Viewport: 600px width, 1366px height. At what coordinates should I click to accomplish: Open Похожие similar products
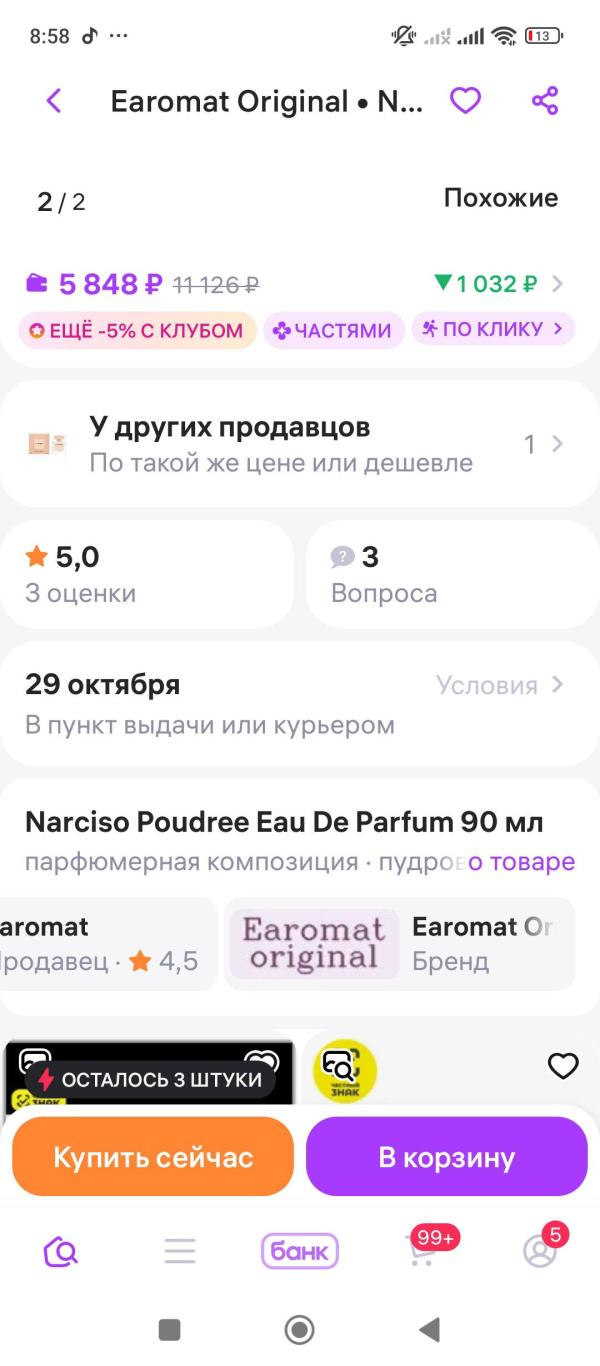[x=500, y=198]
